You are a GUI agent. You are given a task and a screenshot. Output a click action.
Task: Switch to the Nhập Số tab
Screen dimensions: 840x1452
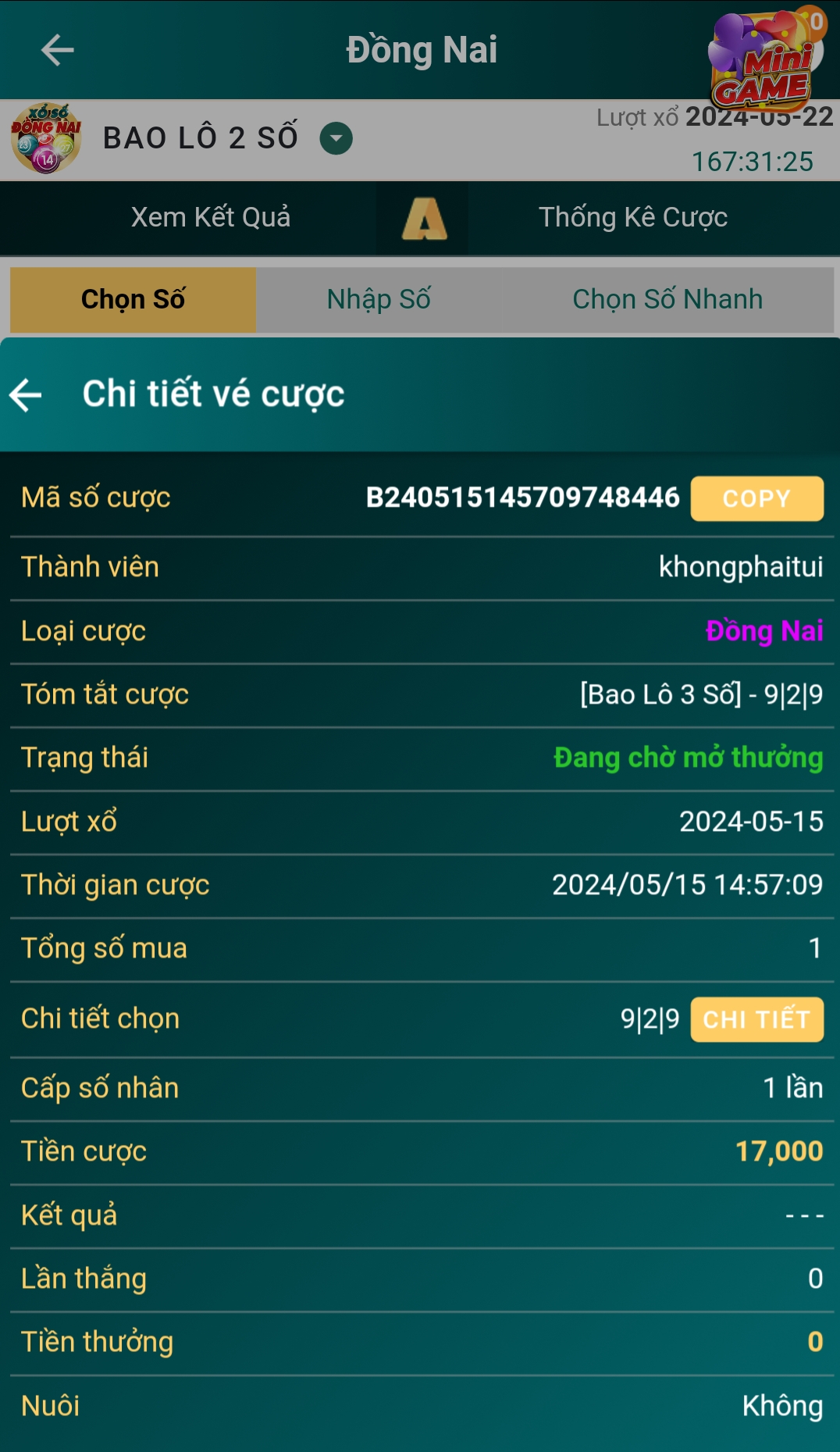click(x=379, y=299)
